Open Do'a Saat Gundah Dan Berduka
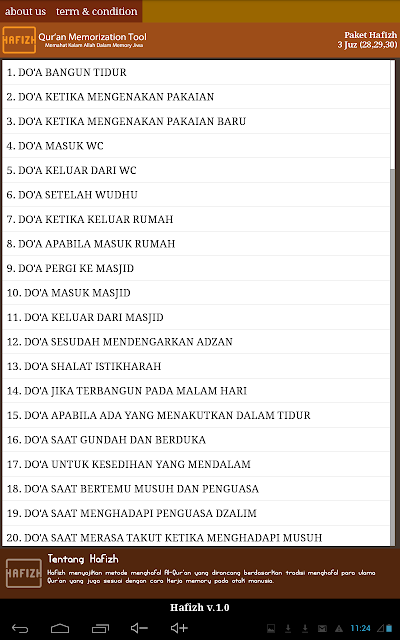This screenshot has width=400, height=640. (x=196, y=440)
